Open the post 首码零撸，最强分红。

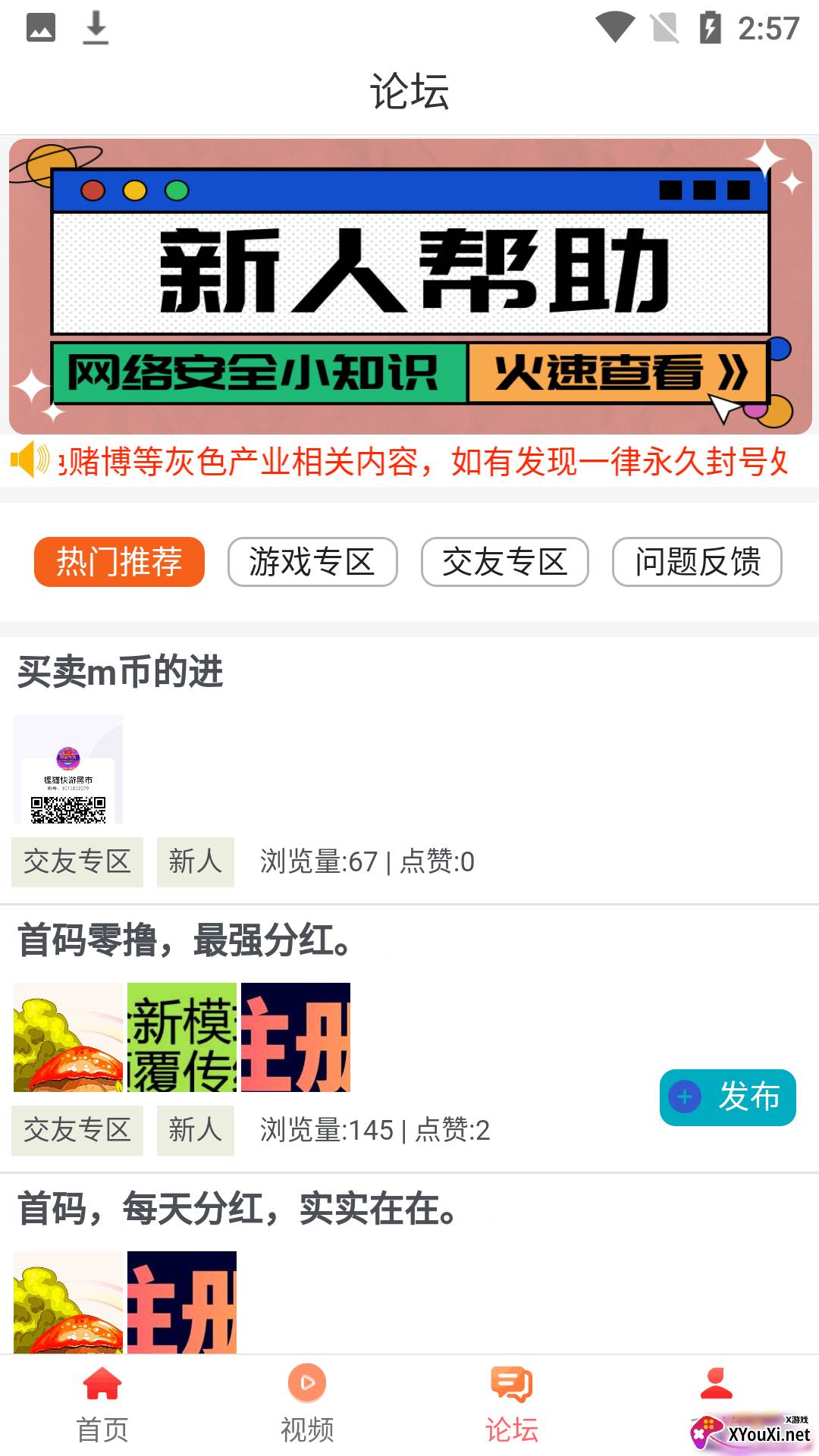[x=184, y=940]
